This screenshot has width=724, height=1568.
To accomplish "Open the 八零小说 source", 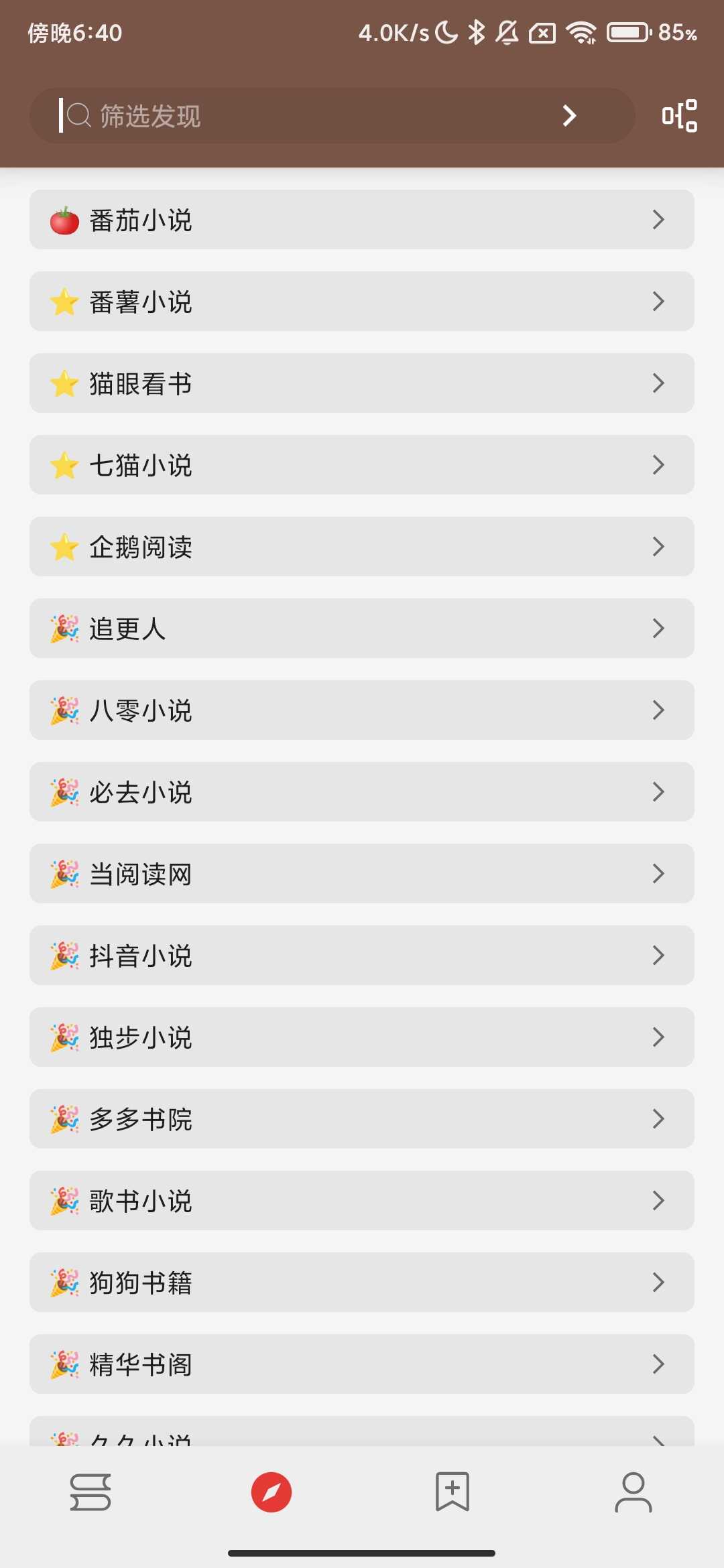I will point(362,710).
